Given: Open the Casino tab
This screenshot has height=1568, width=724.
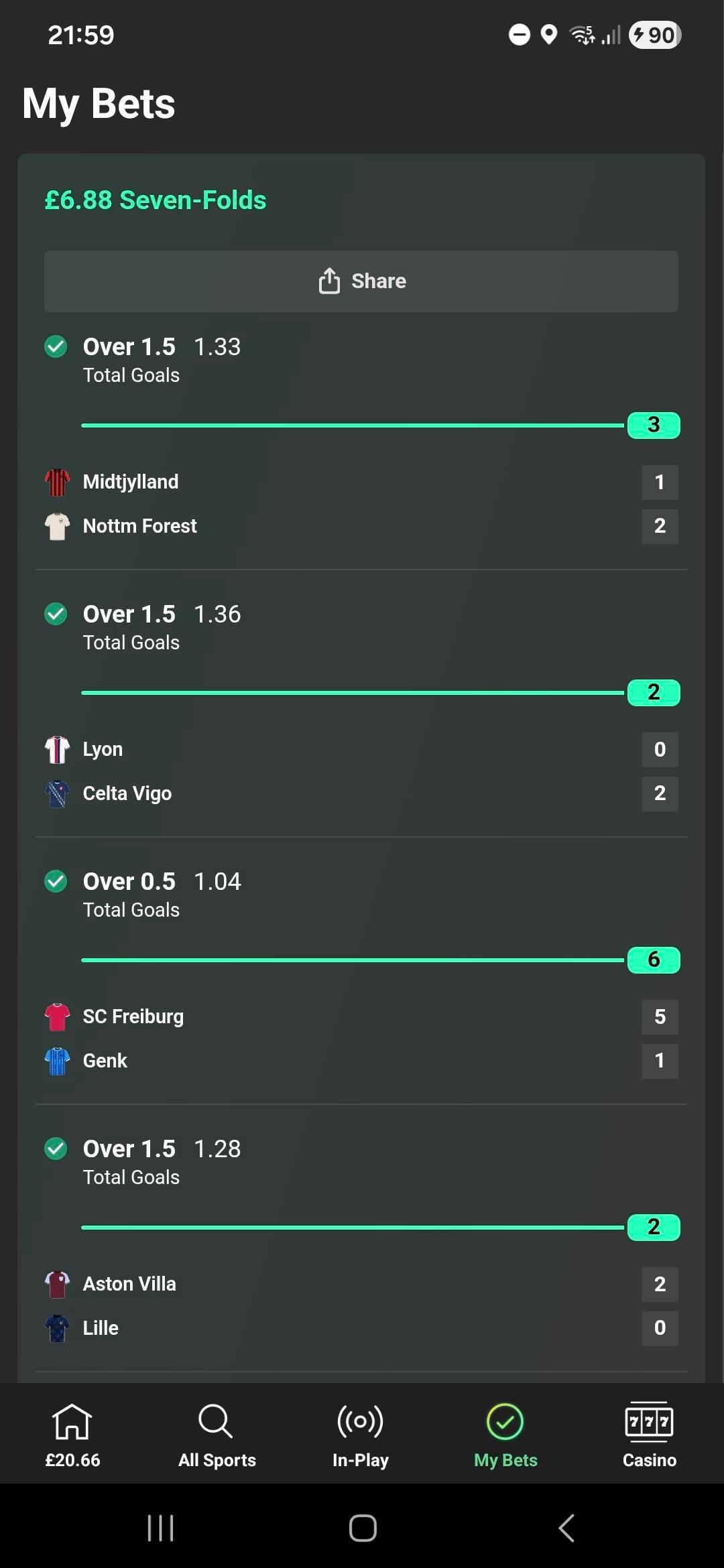Looking at the screenshot, I should coord(649,1434).
